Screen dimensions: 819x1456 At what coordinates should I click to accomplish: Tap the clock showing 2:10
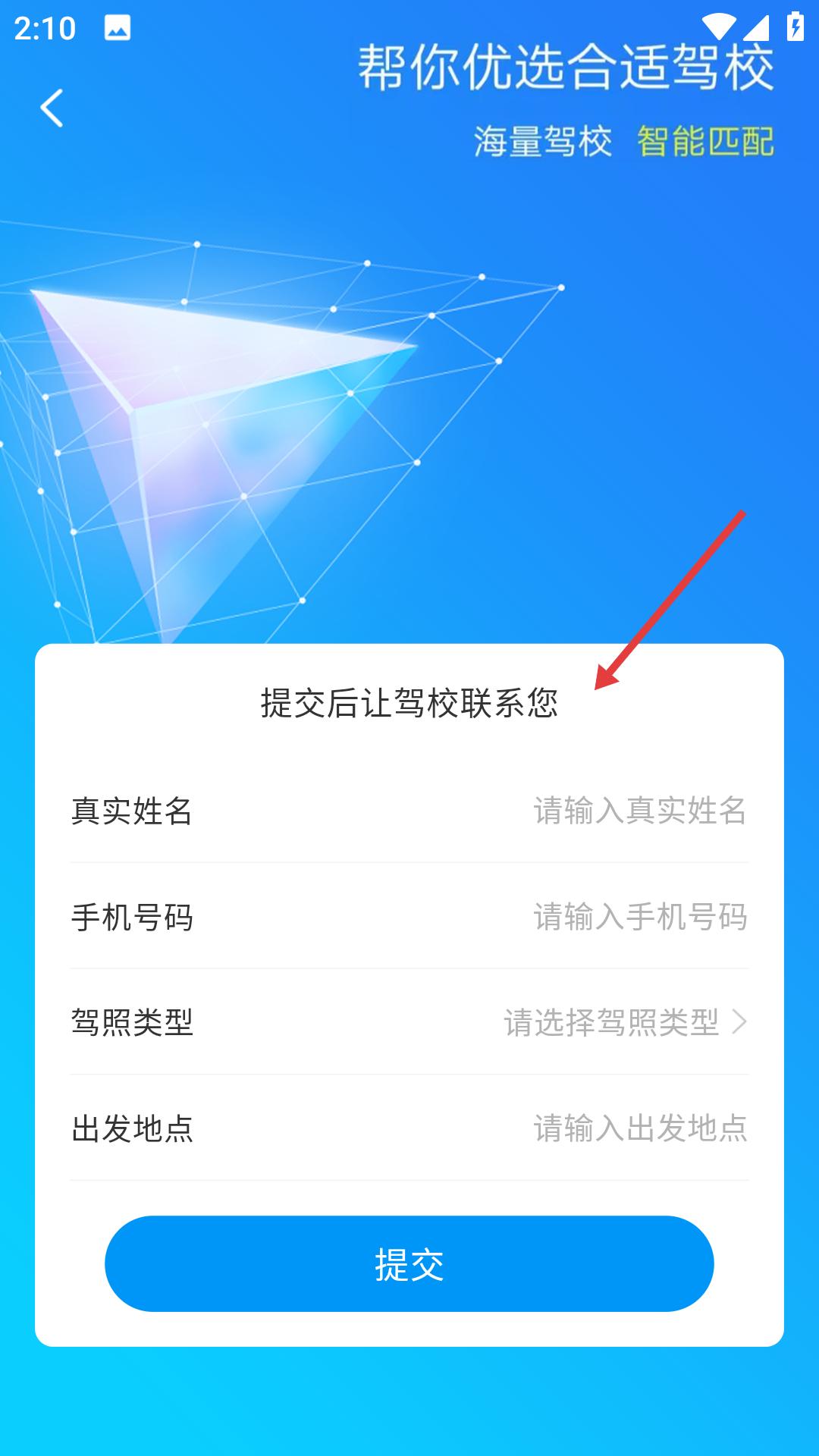[44, 29]
